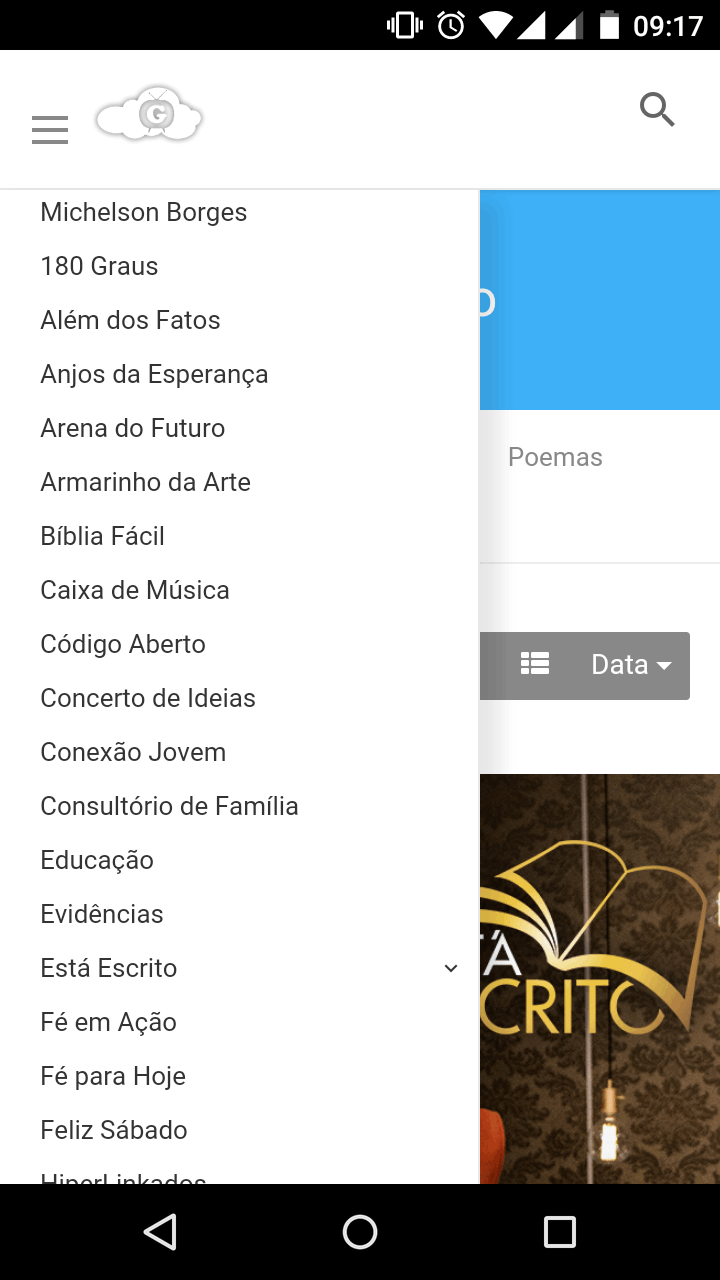Image resolution: width=720 pixels, height=1280 pixels.
Task: Select 180 Graus program
Action: click(x=99, y=266)
